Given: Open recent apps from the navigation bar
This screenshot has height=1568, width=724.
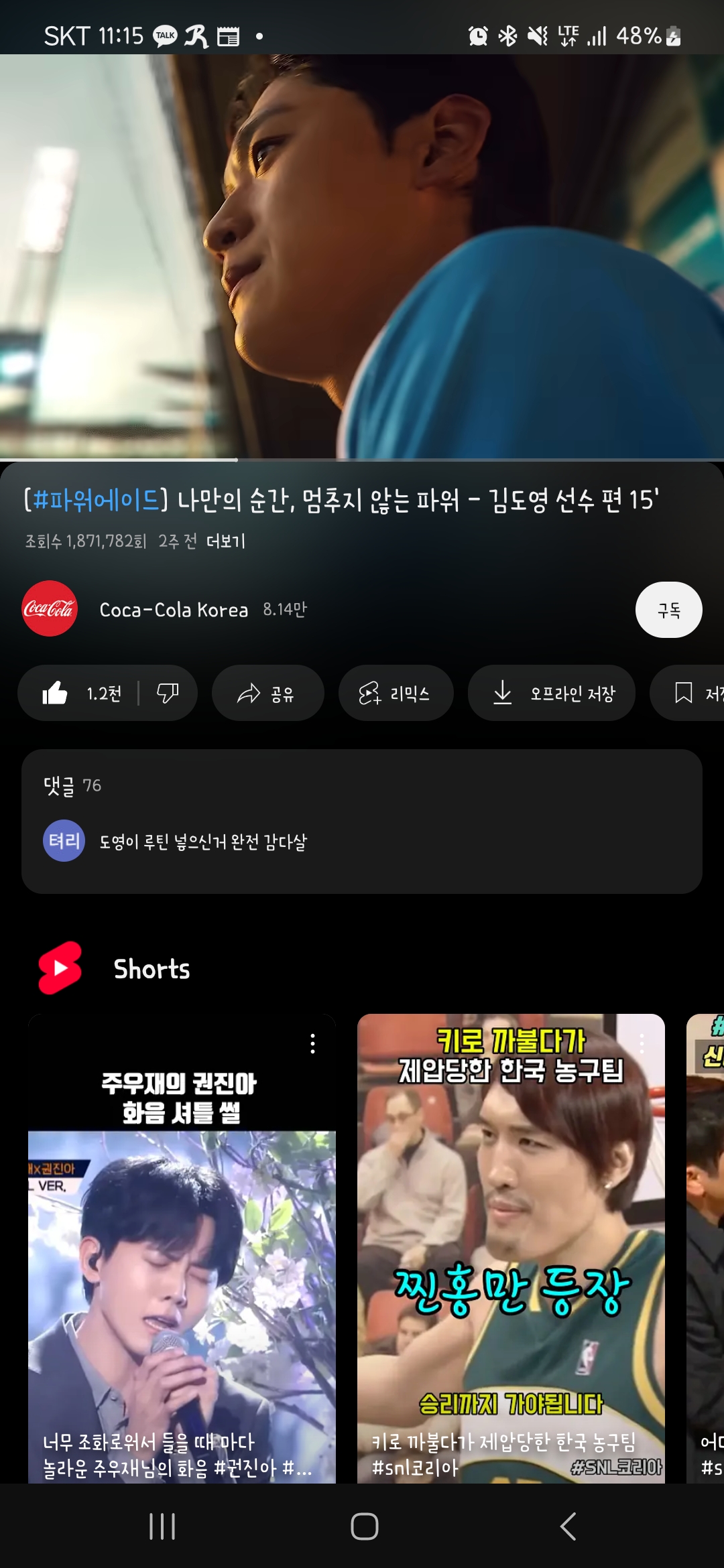Looking at the screenshot, I should pyautogui.click(x=162, y=1526).
